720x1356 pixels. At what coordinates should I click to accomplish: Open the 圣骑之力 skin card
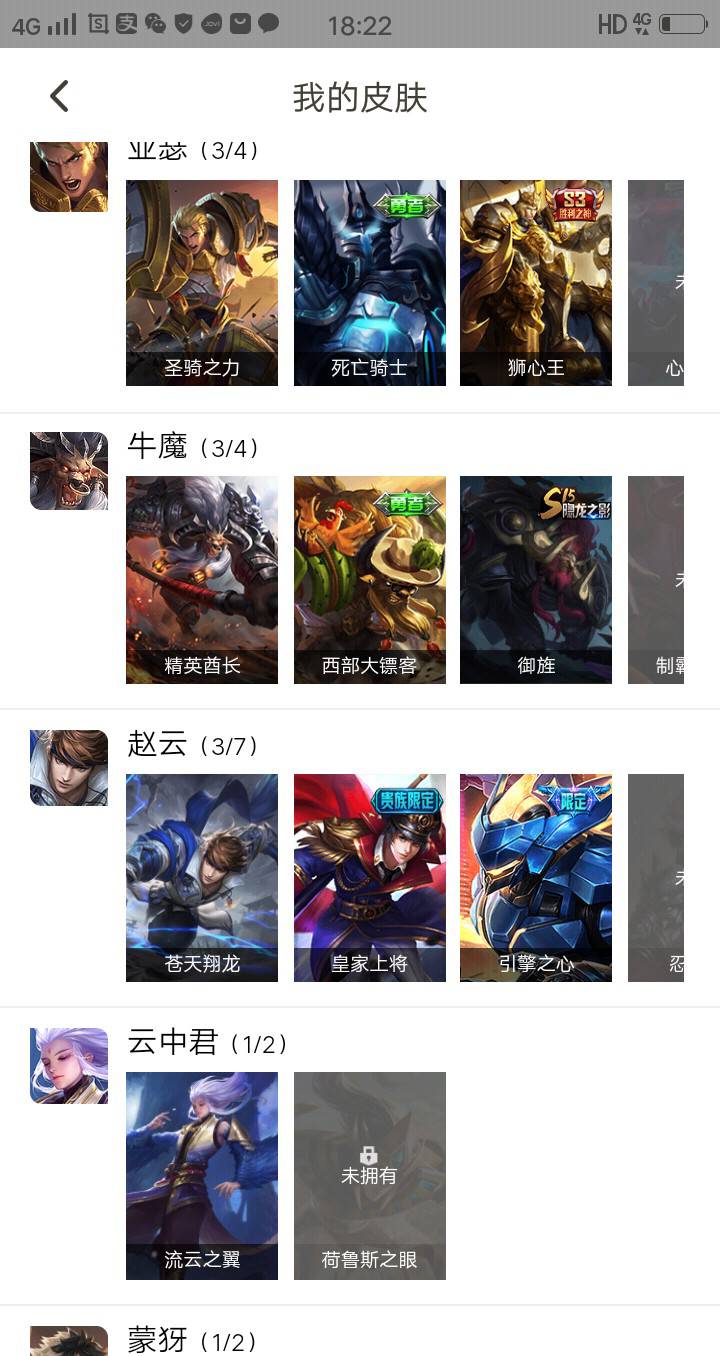[202, 283]
